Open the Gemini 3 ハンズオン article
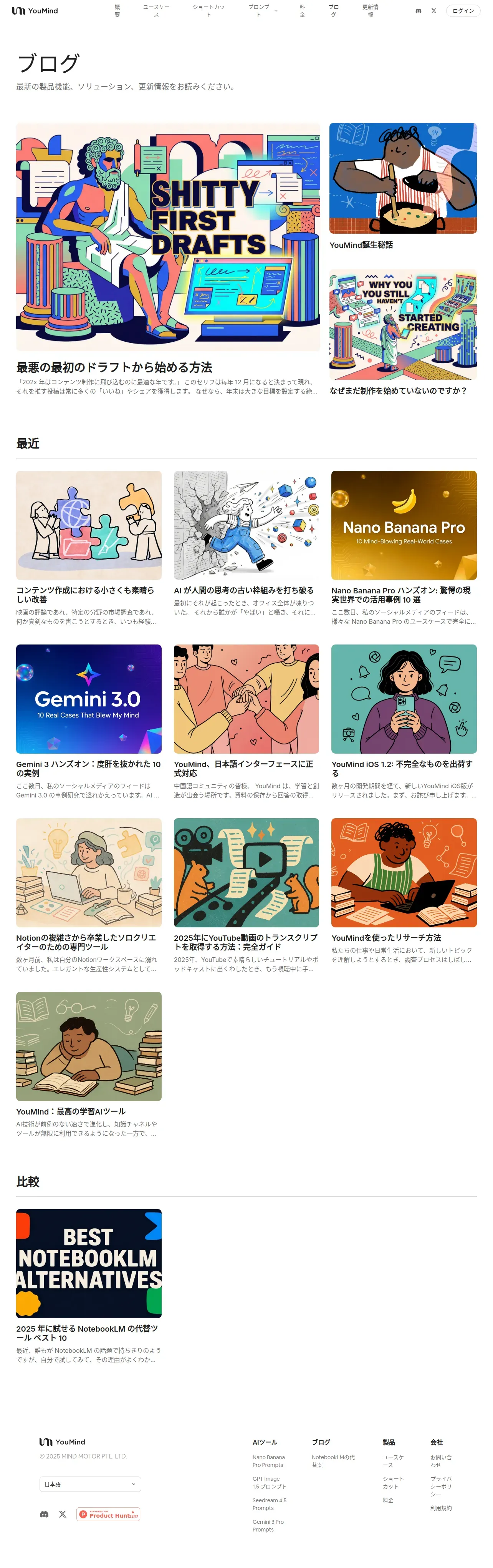This screenshot has height=1568, width=493. tap(89, 722)
